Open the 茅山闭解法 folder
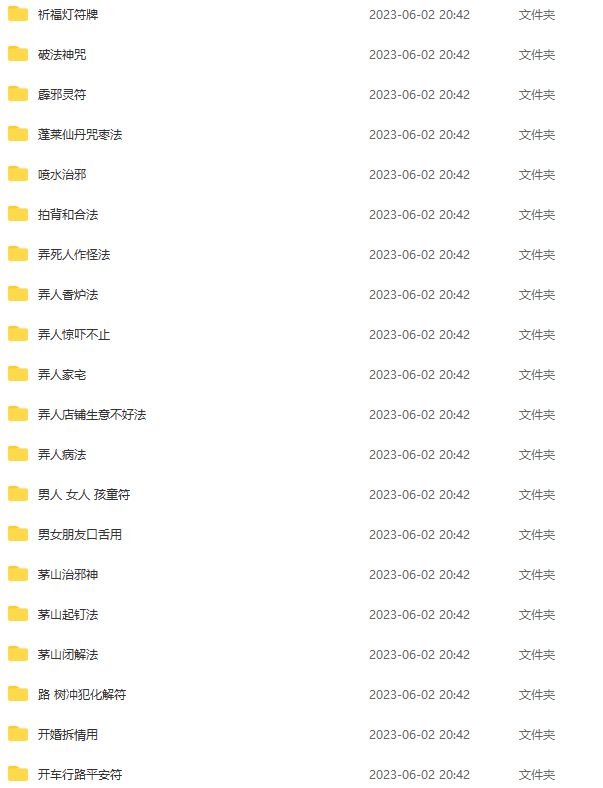 (67, 655)
